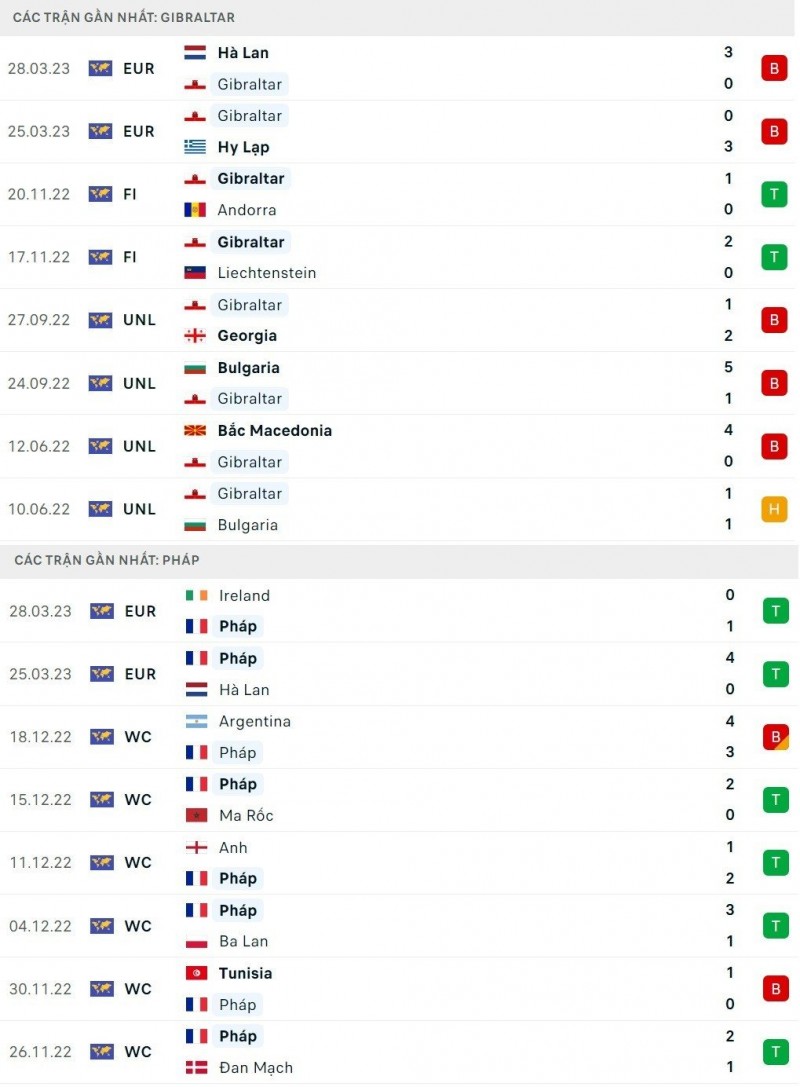
Task: Open the Pháp vs Hà Lan match
Action: (x=400, y=674)
